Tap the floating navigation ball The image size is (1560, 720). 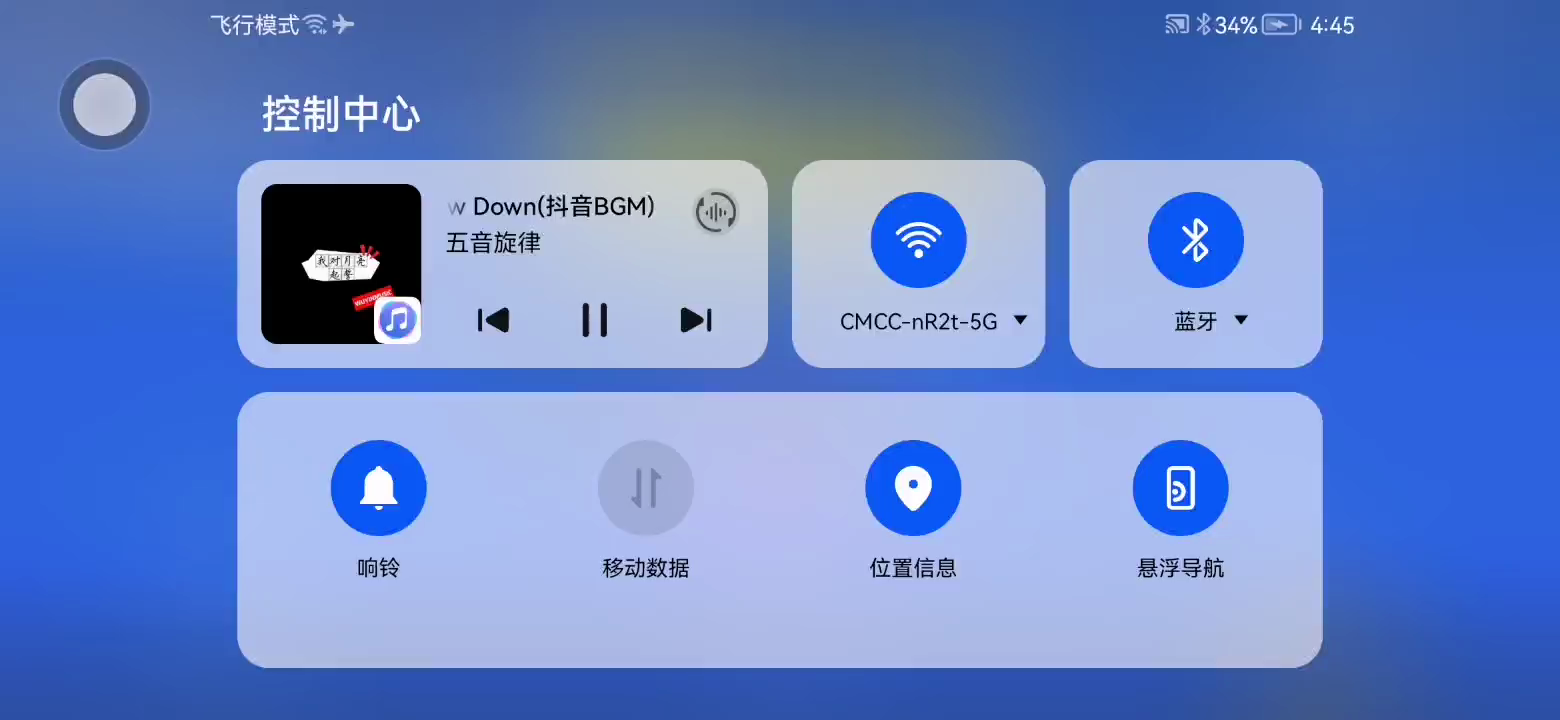(x=105, y=105)
